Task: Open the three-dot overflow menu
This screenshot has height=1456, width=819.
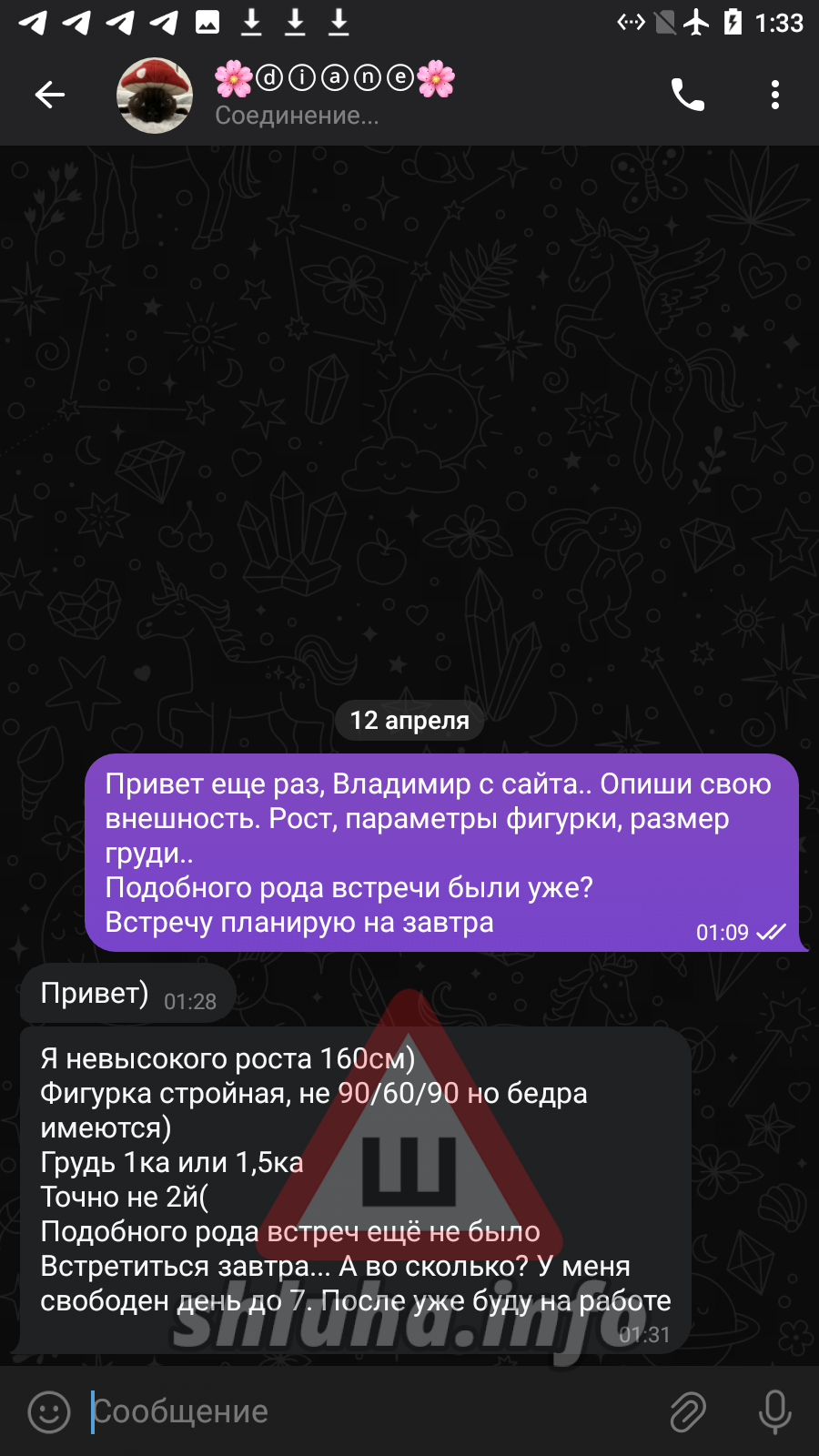Action: tap(774, 95)
